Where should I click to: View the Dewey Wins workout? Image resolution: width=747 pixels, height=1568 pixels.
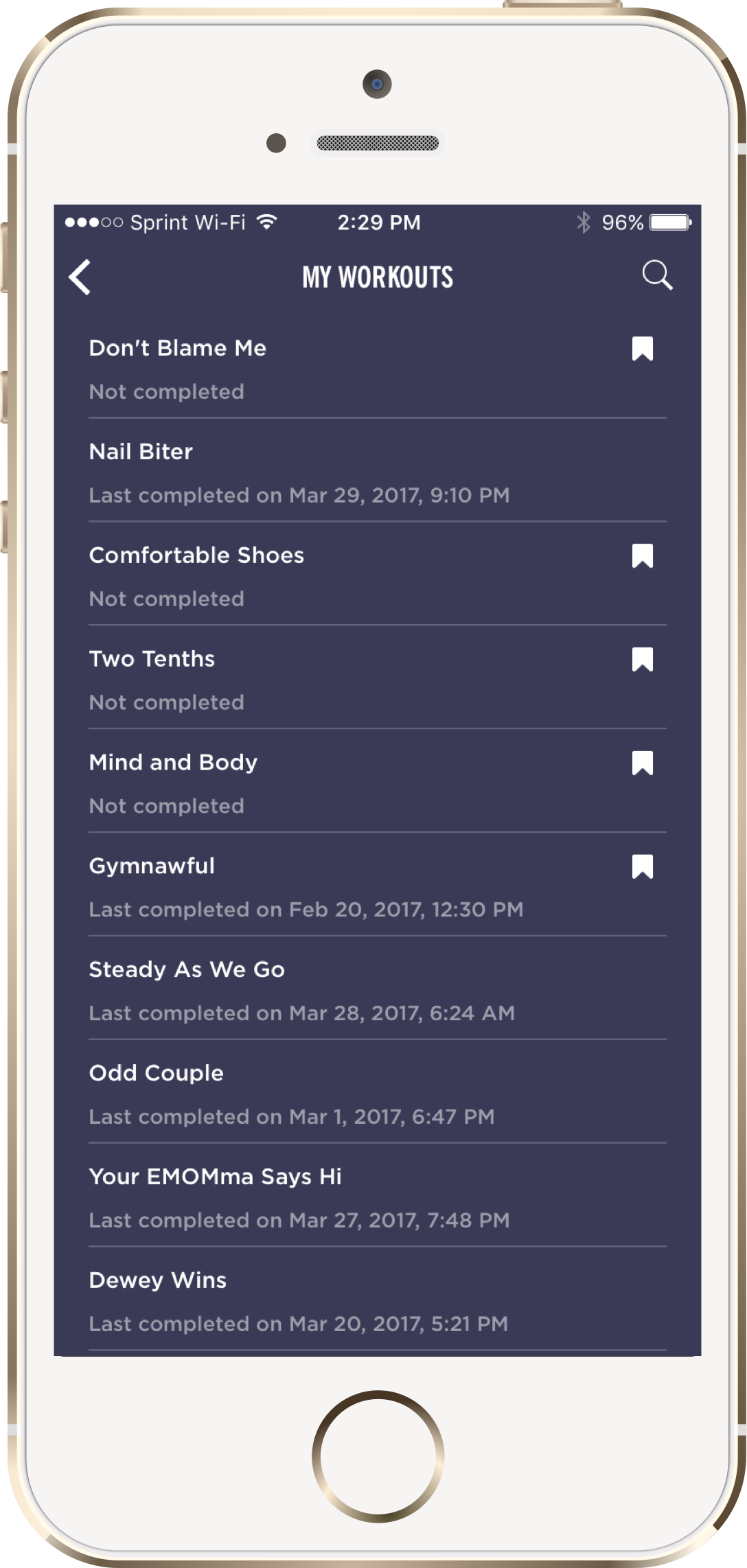378,1300
